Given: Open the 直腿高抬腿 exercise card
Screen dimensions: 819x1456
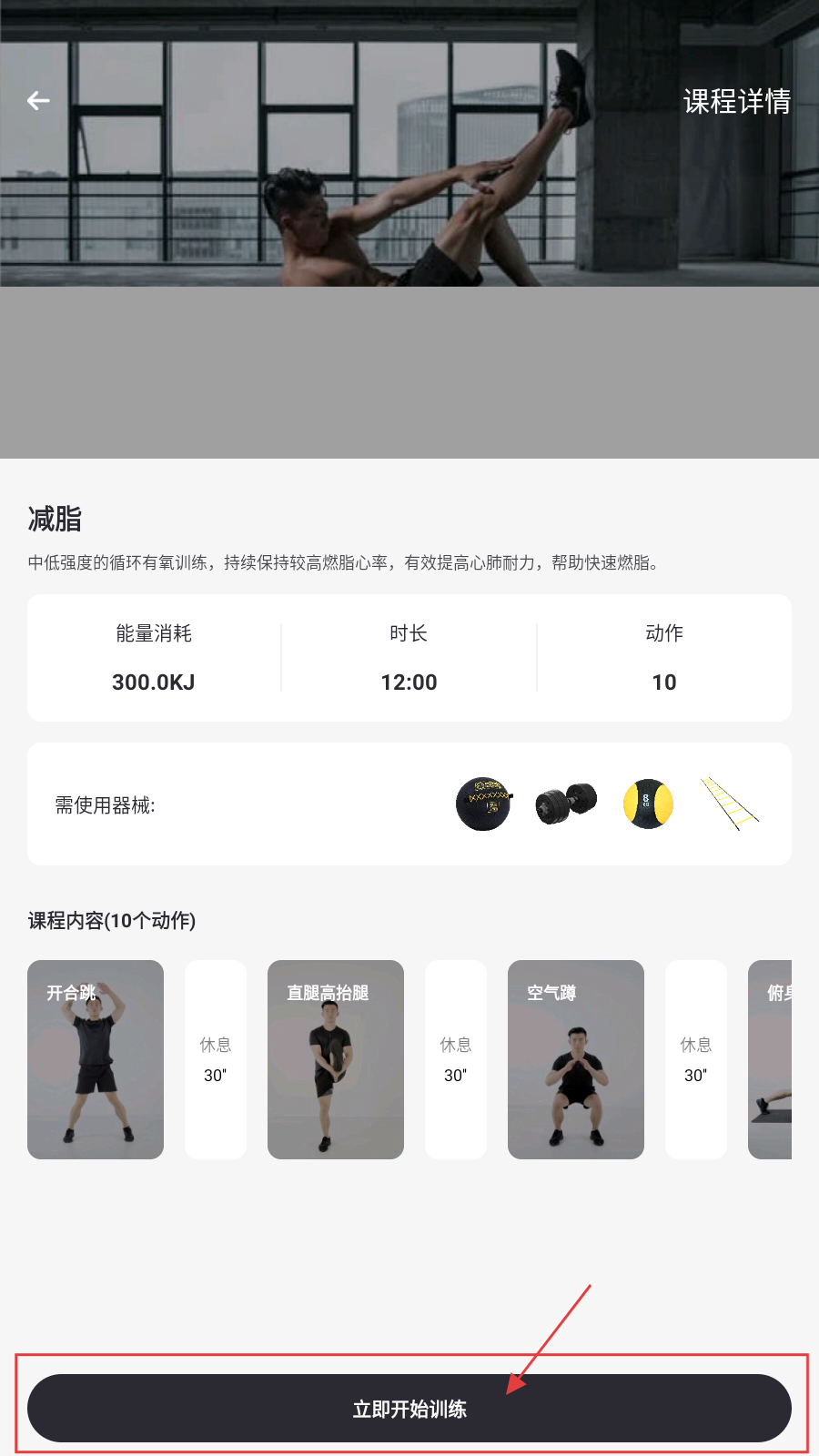Looking at the screenshot, I should (x=335, y=1059).
